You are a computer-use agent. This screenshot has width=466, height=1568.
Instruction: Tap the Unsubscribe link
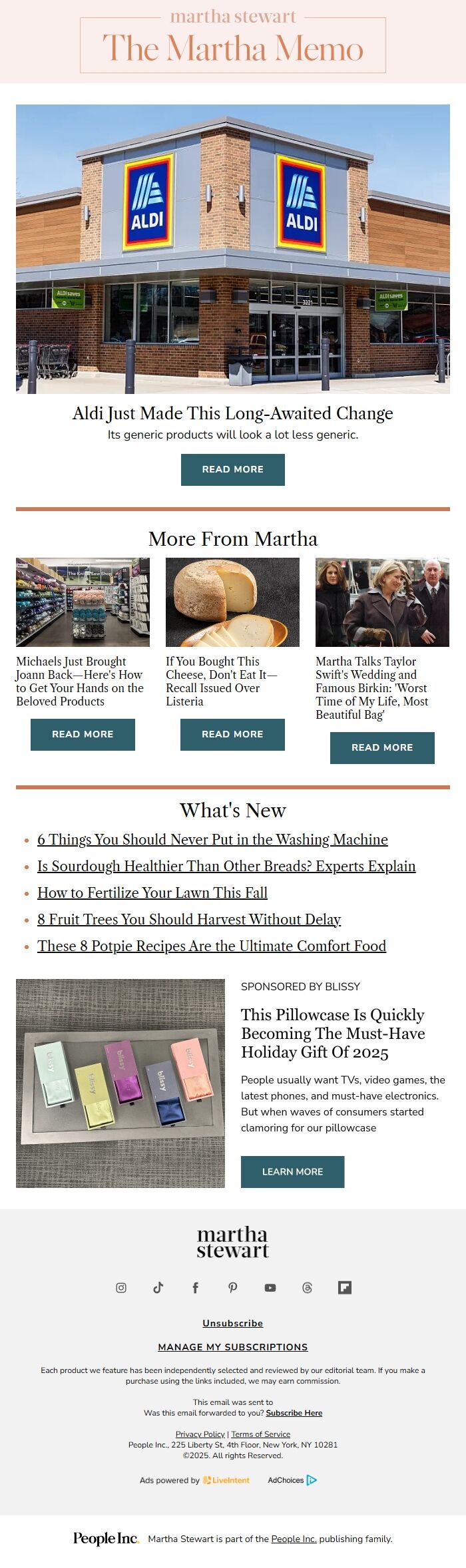(x=233, y=1323)
